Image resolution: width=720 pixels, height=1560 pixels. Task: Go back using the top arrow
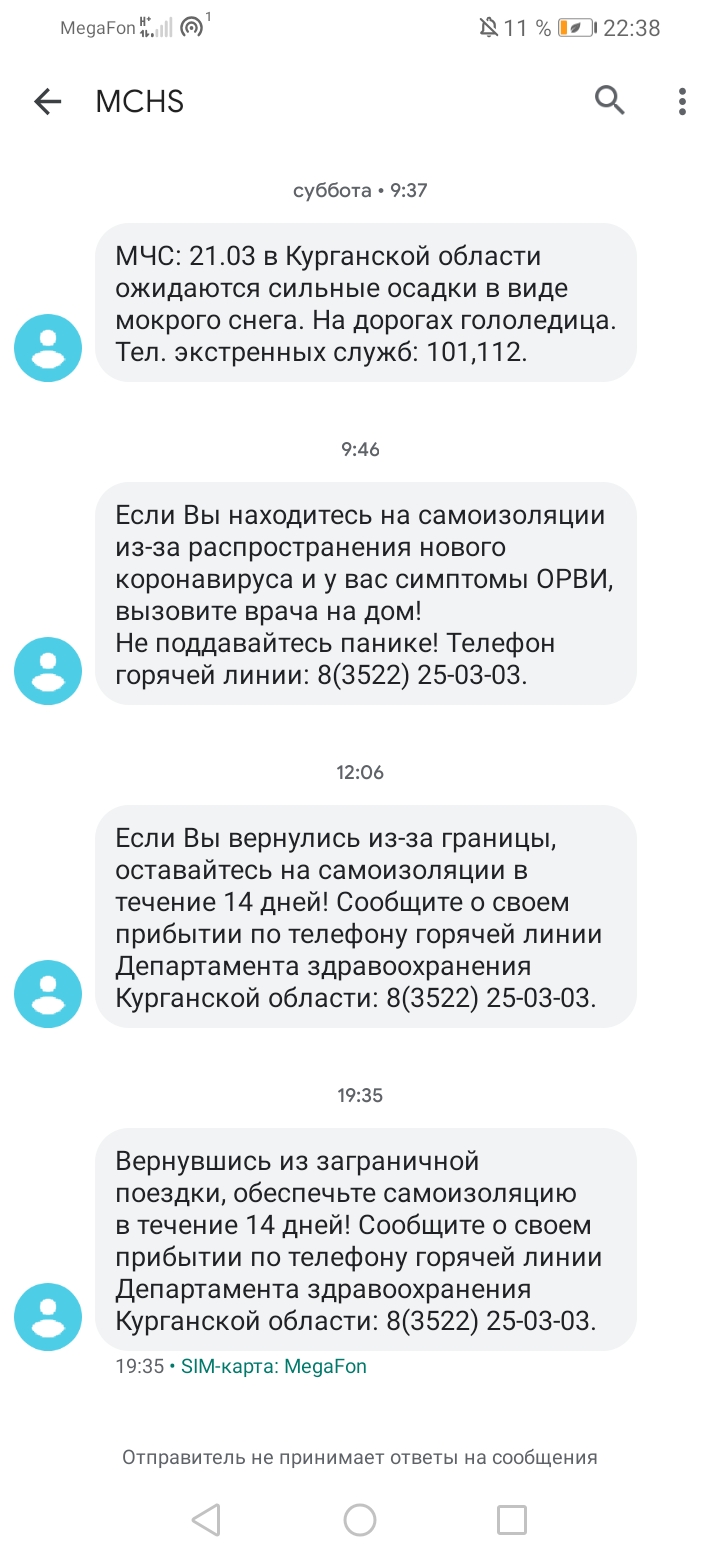coord(47,101)
